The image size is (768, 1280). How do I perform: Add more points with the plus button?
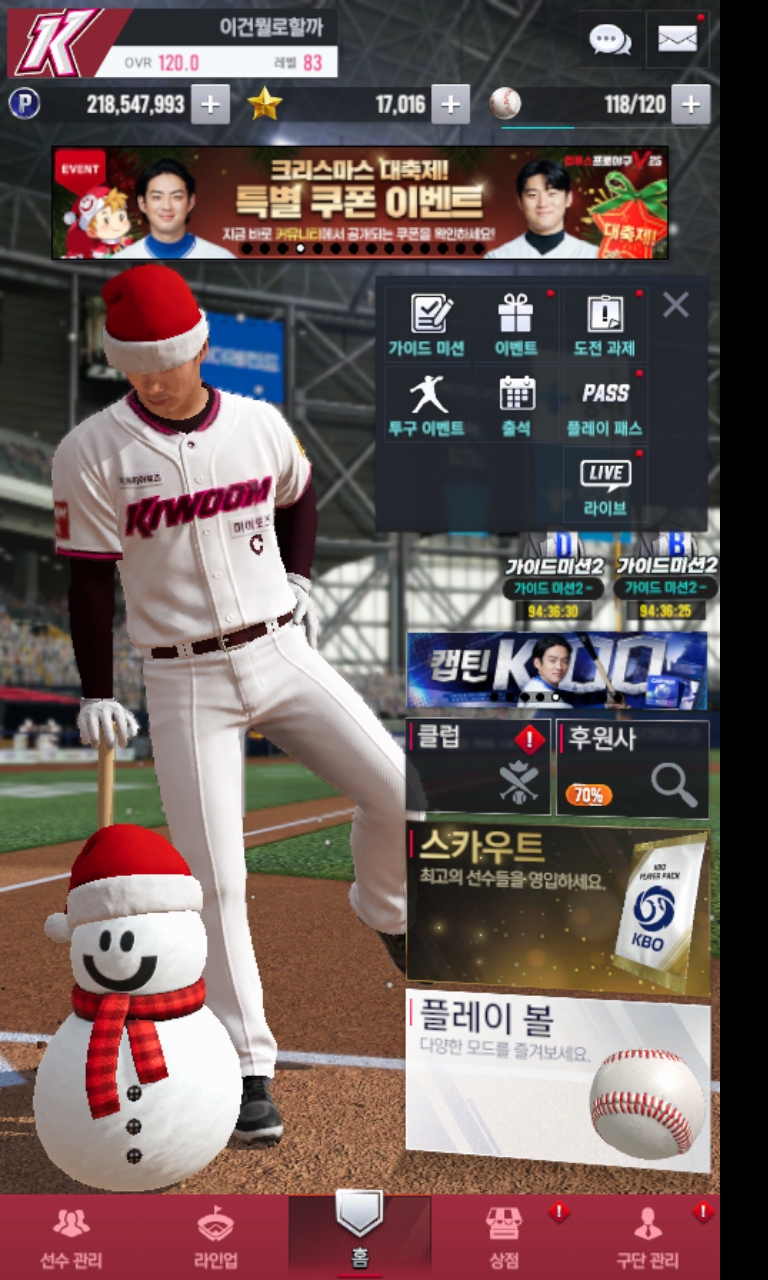pyautogui.click(x=210, y=104)
